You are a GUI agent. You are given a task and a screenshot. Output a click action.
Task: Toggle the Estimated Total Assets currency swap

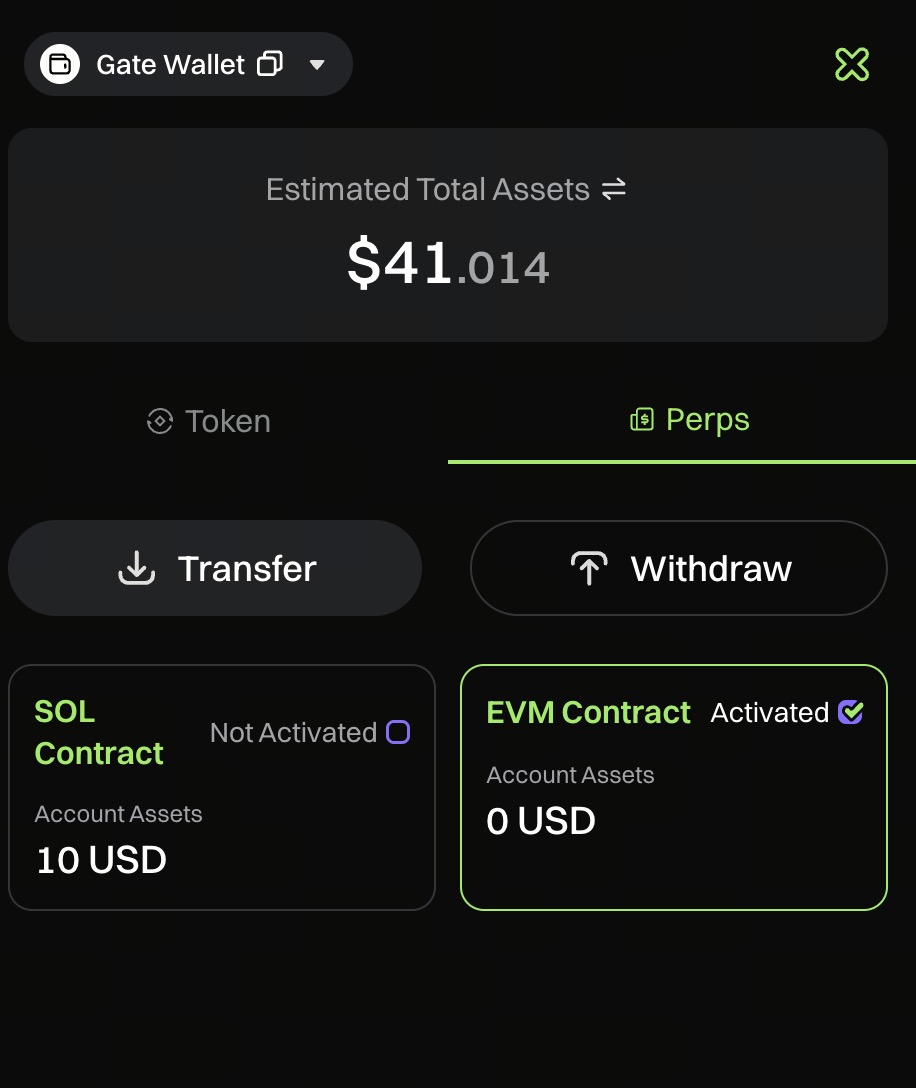pyautogui.click(x=614, y=189)
